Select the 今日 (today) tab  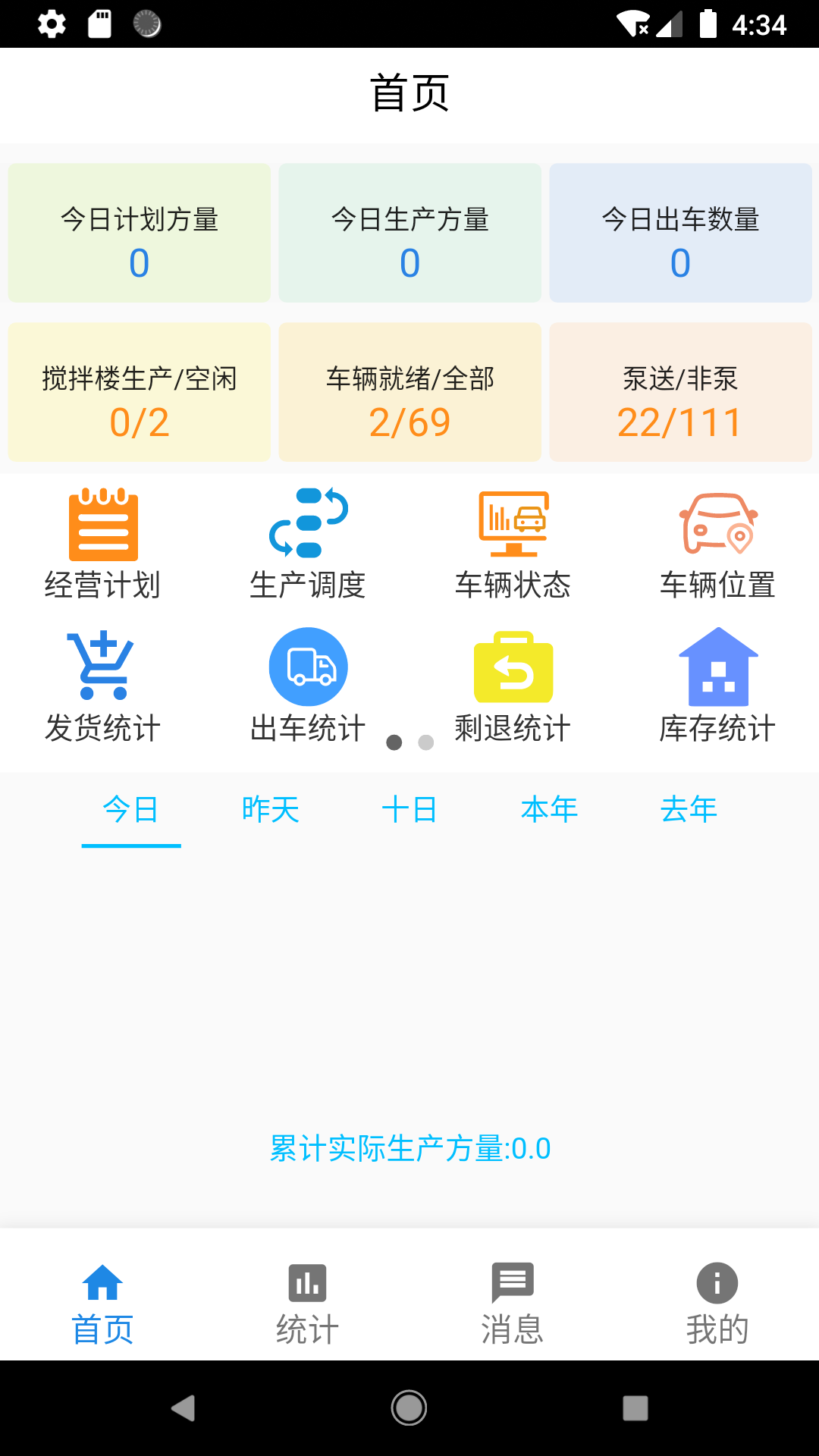click(x=131, y=810)
